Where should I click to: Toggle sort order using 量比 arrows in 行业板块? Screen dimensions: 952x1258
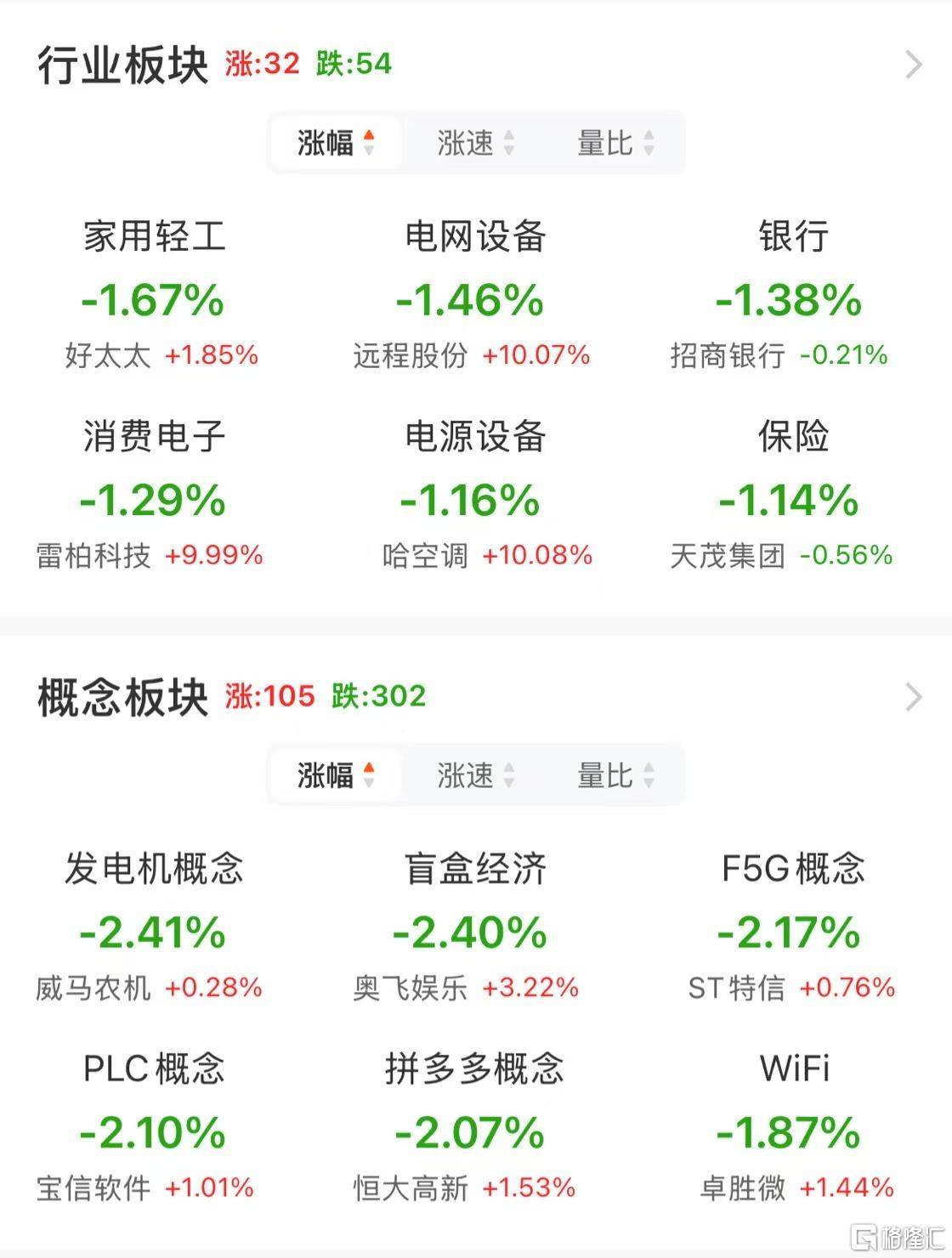click(649, 143)
